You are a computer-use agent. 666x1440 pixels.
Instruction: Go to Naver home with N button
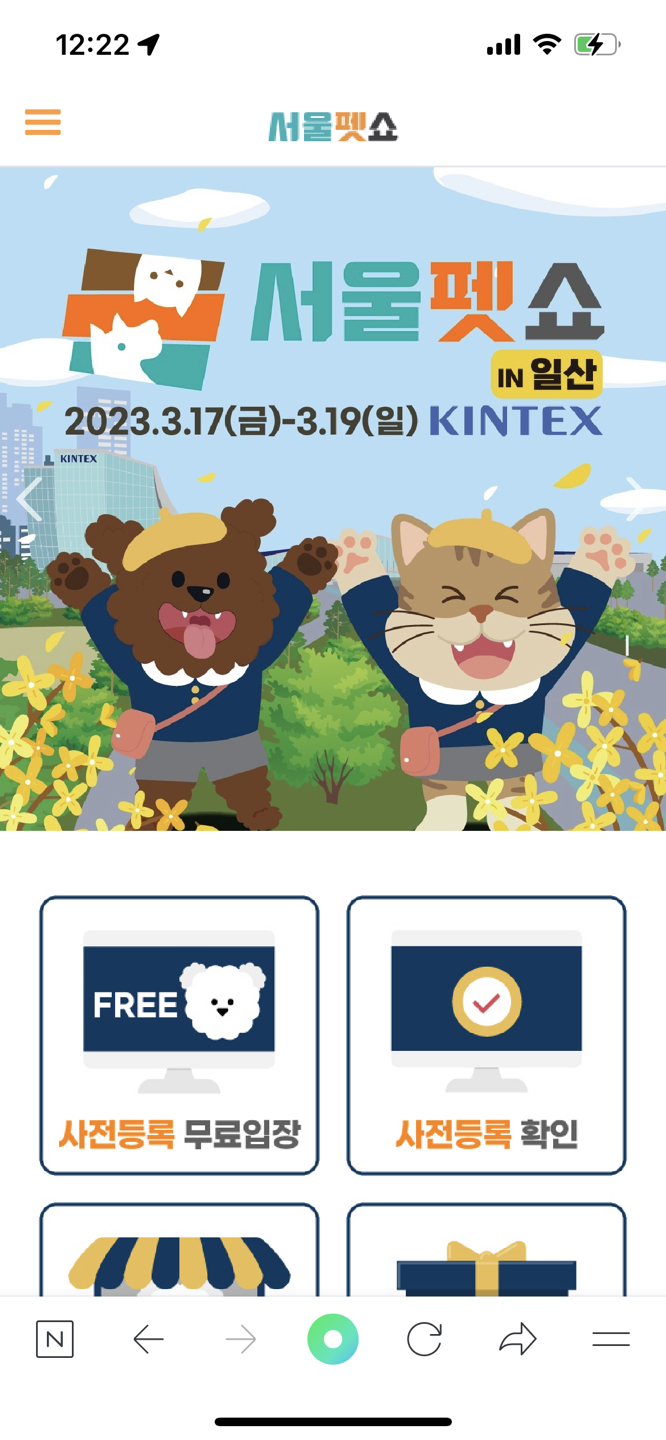point(55,1339)
